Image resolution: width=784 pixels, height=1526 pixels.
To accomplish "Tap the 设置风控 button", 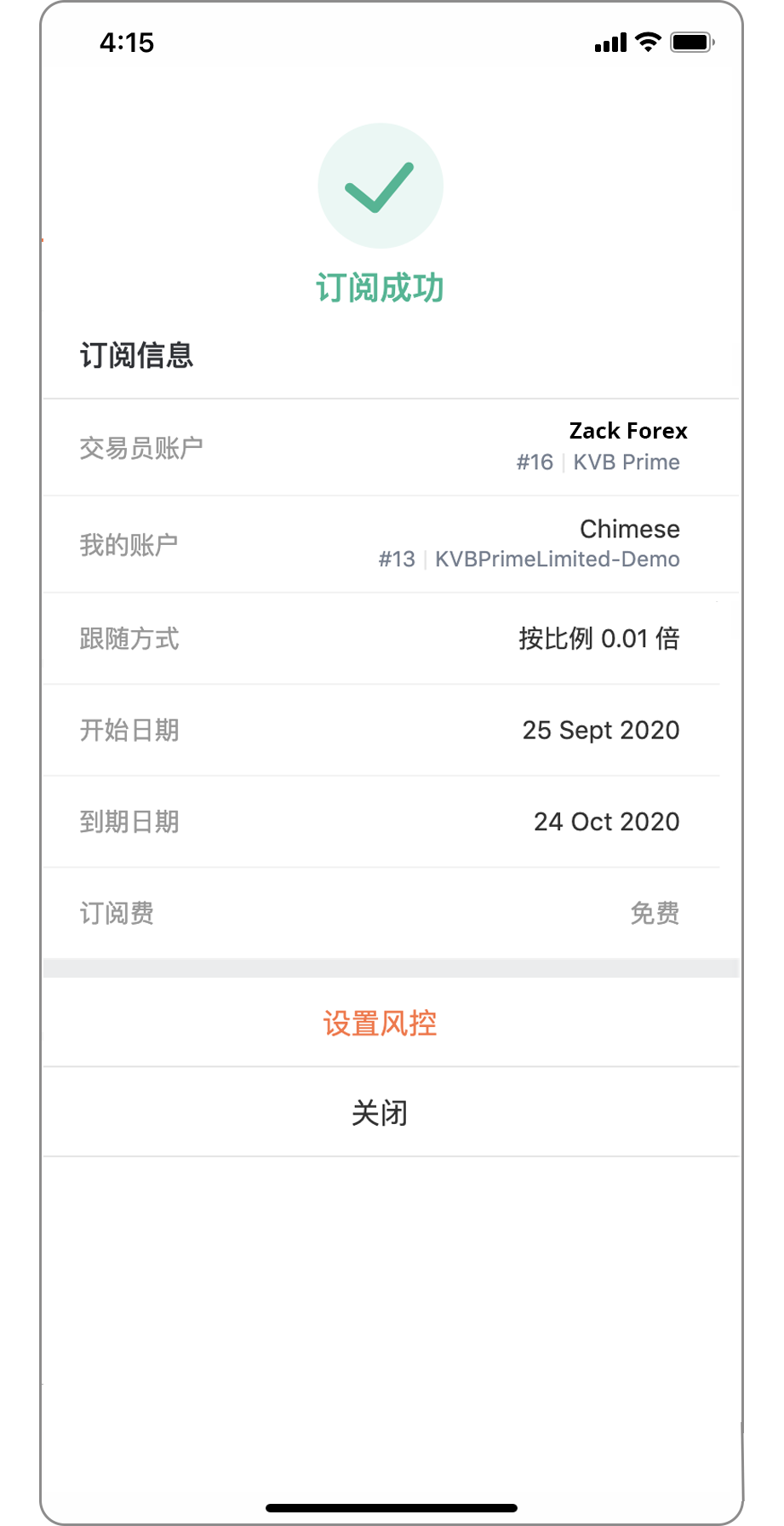I will pyautogui.click(x=380, y=1024).
